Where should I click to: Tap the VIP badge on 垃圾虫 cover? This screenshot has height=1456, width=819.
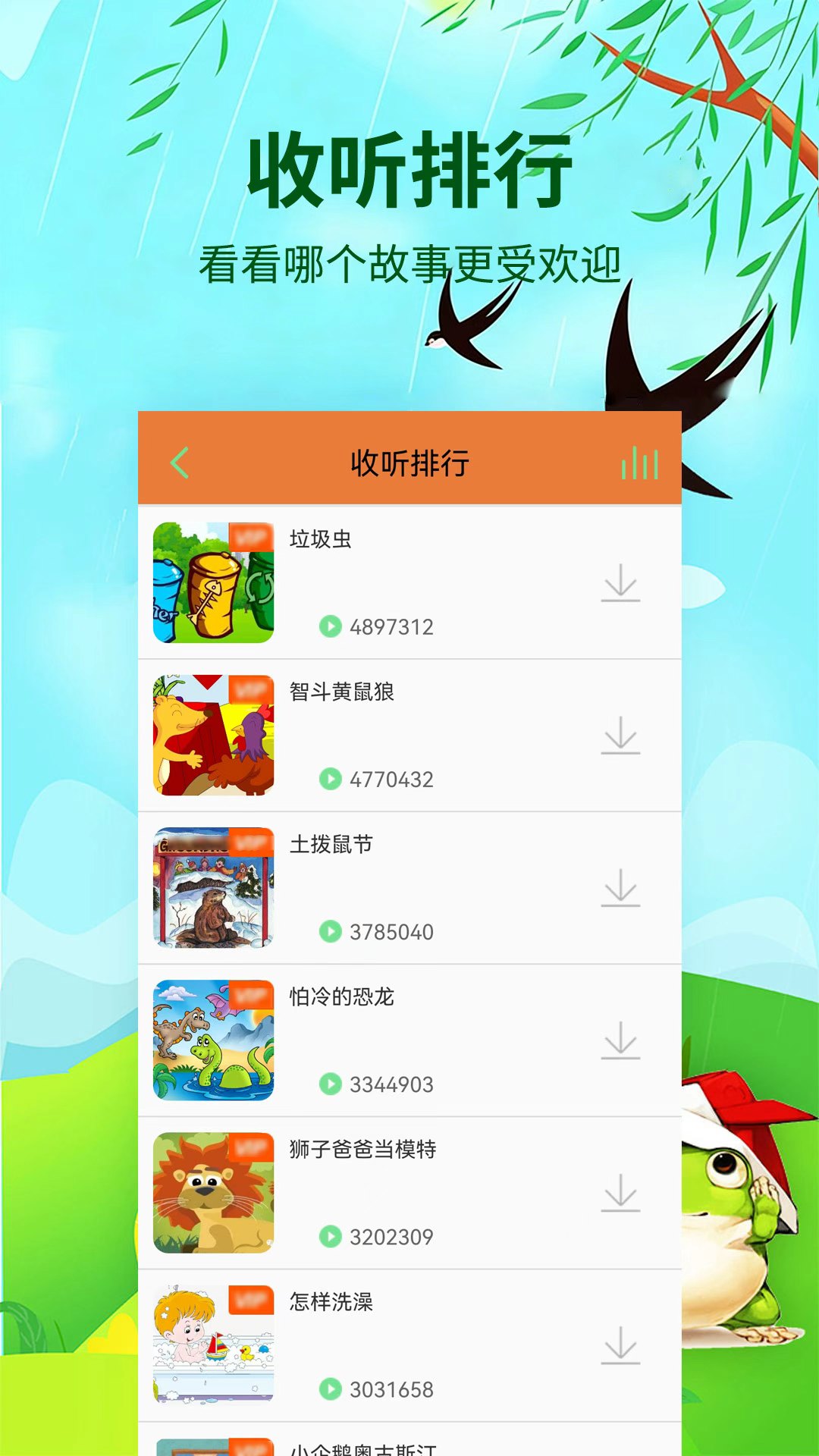coord(252,536)
